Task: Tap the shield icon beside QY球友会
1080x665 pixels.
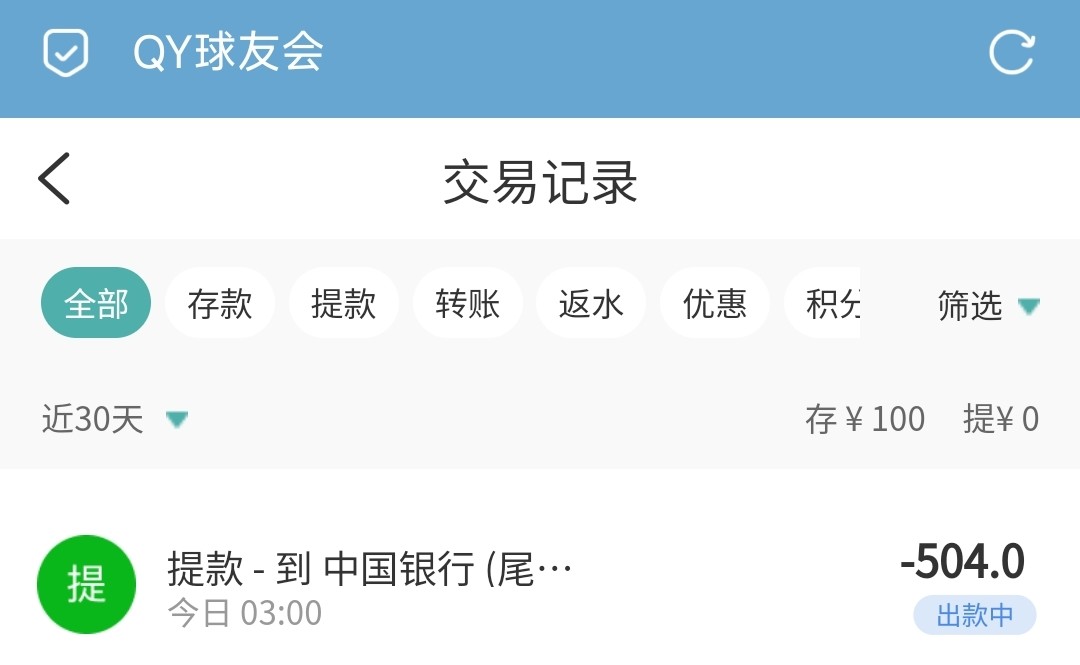Action: (x=66, y=53)
